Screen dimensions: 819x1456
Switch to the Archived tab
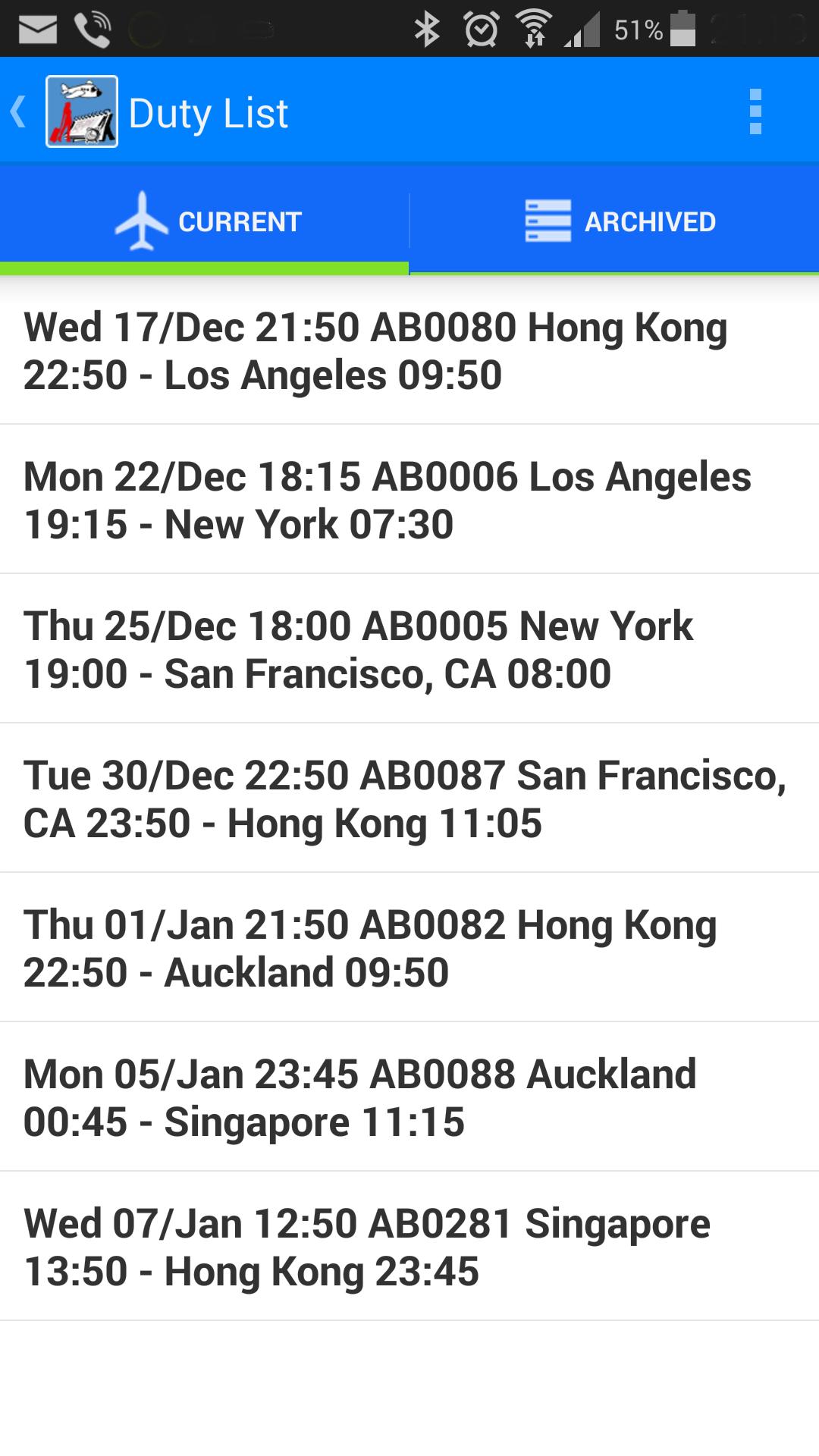coord(614,220)
